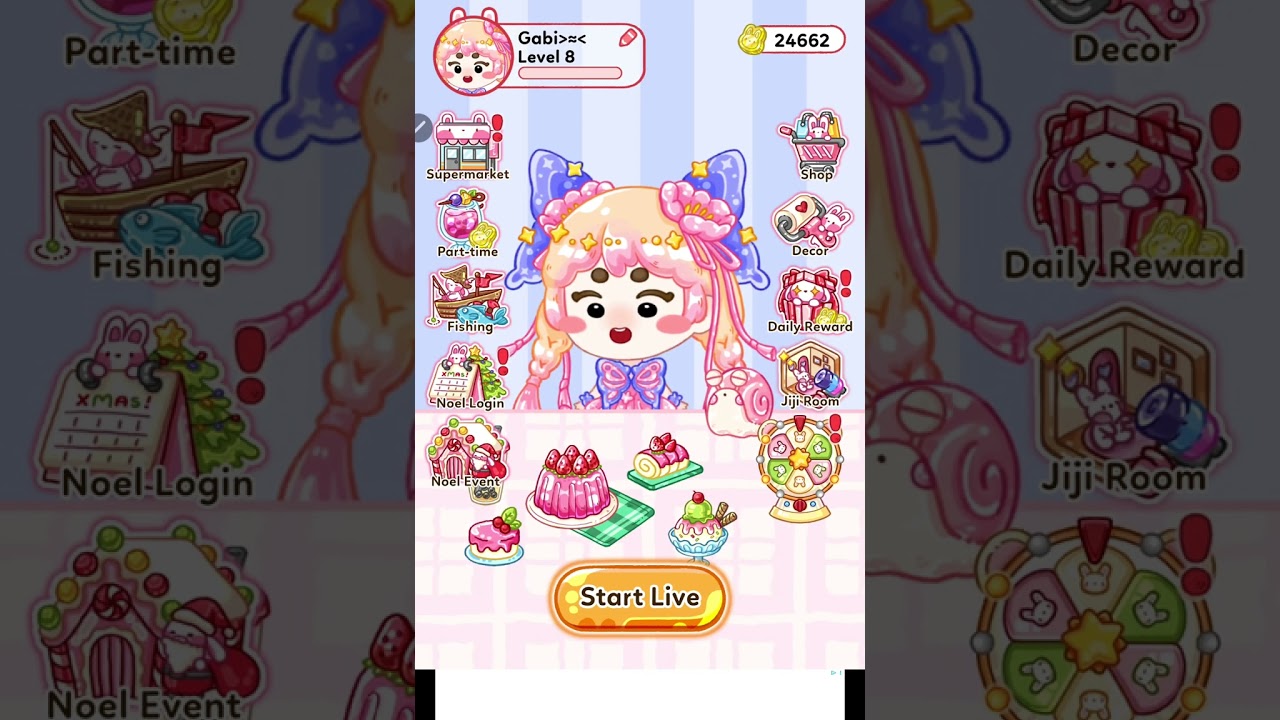The width and height of the screenshot is (1280, 720).
Task: Open Decor menu
Action: [811, 221]
